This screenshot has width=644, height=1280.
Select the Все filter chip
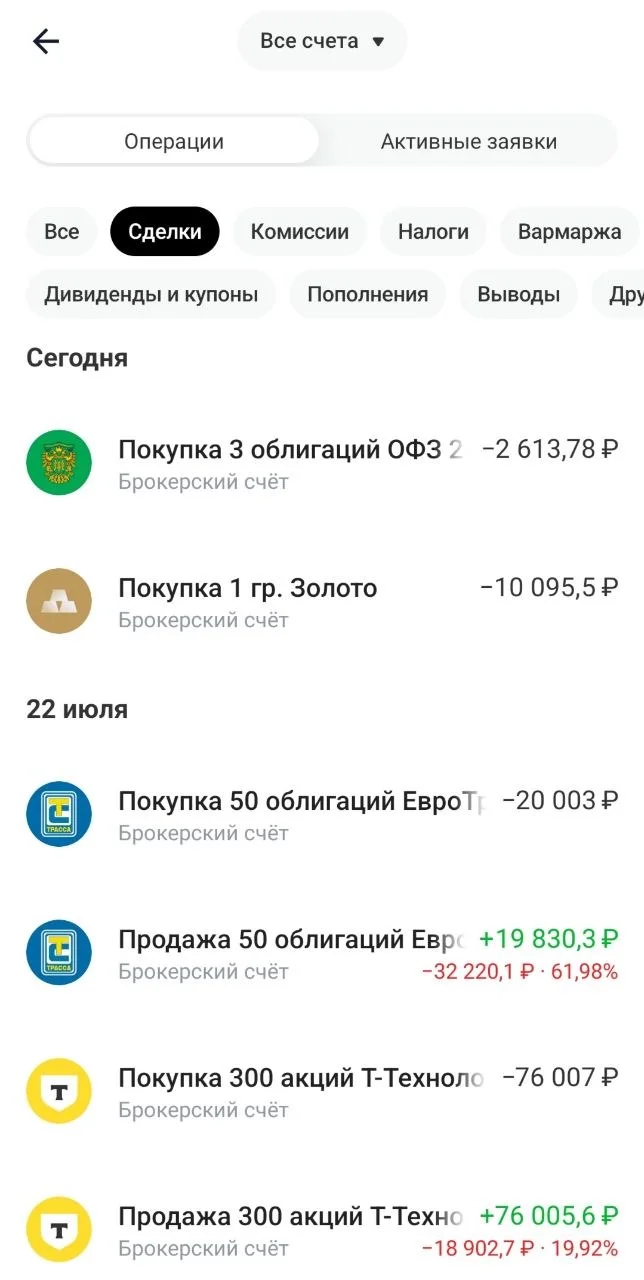[61, 232]
